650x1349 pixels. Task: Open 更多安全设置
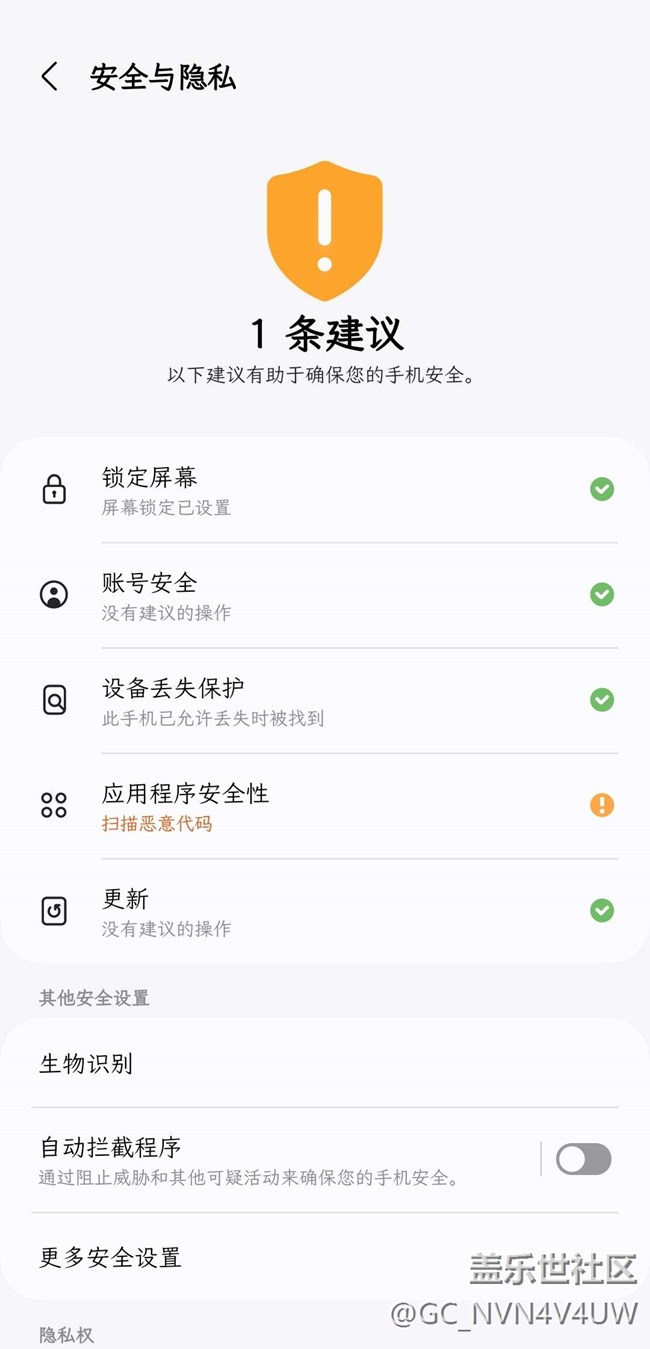[325, 1257]
